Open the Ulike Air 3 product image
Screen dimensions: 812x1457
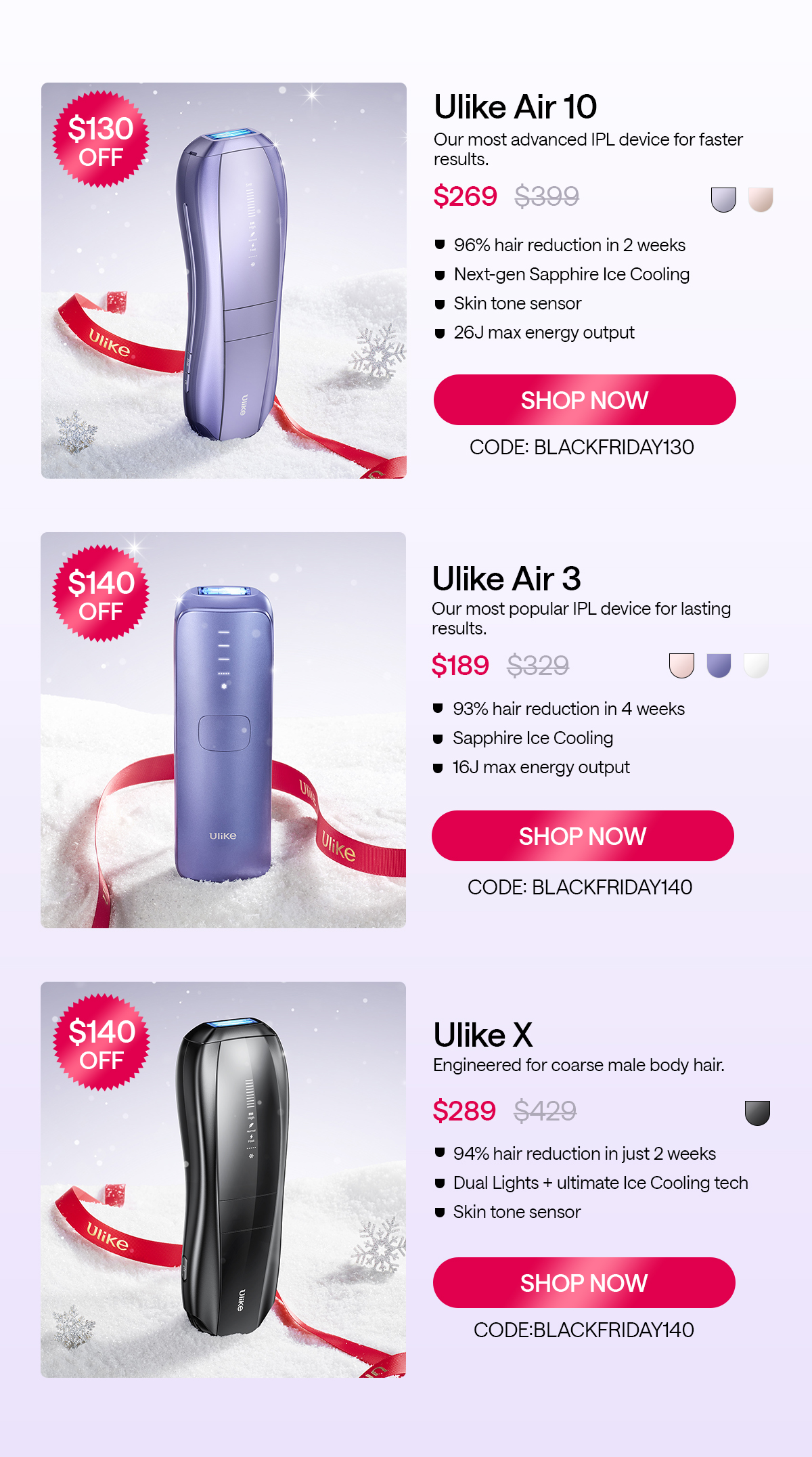(223, 730)
